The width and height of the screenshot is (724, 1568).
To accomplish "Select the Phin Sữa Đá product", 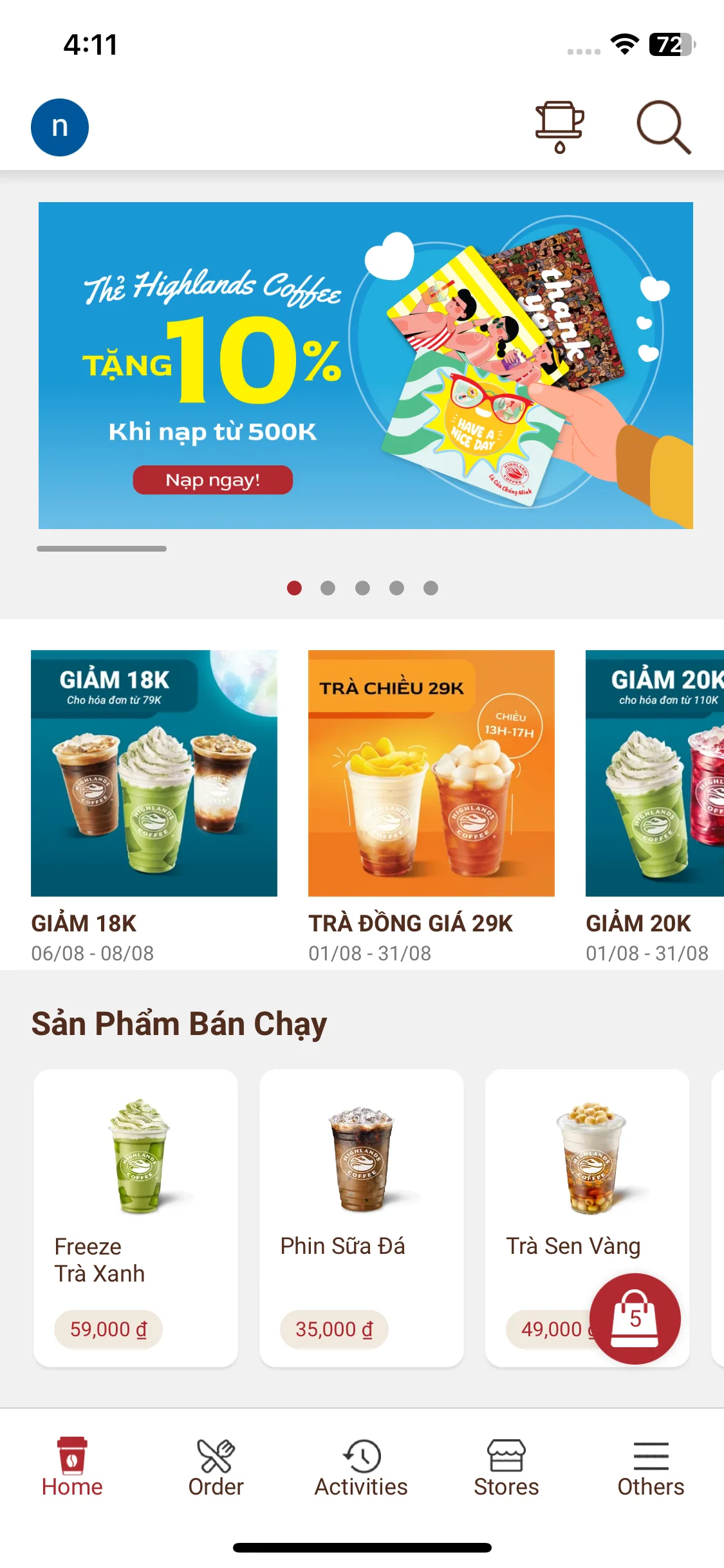I will pos(361,1217).
